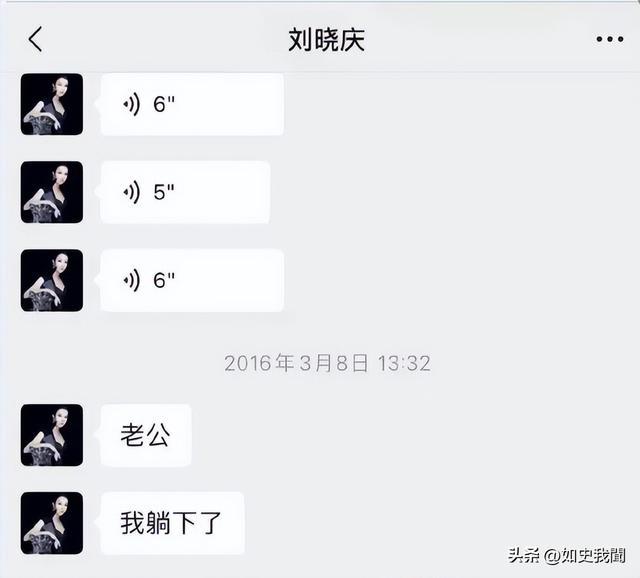Open the avatar beside the 我躺下了 message
640x578 pixels.
52,523
